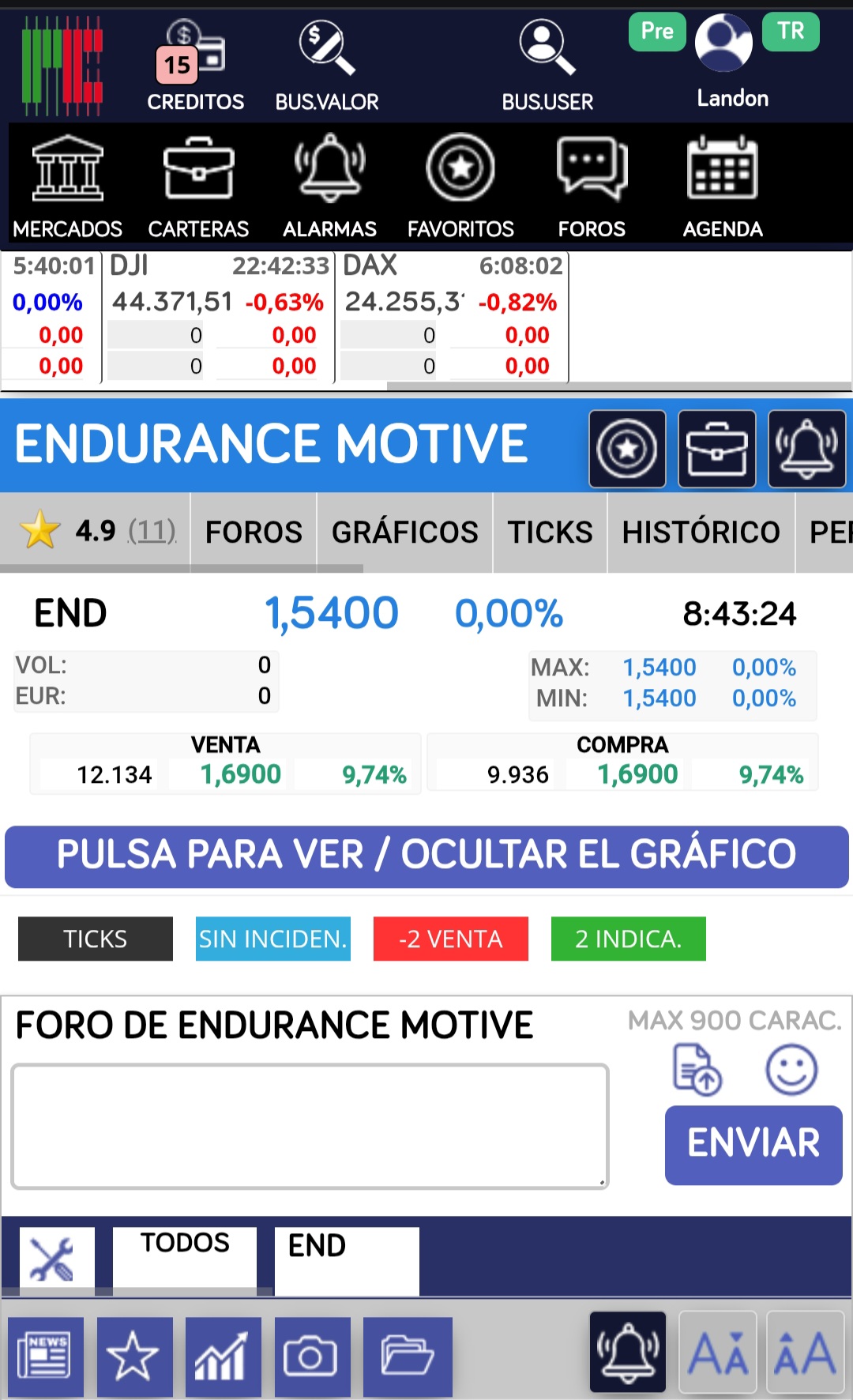Open the Agenda calendar
Viewport: 853px width, 1400px height.
[x=723, y=186]
